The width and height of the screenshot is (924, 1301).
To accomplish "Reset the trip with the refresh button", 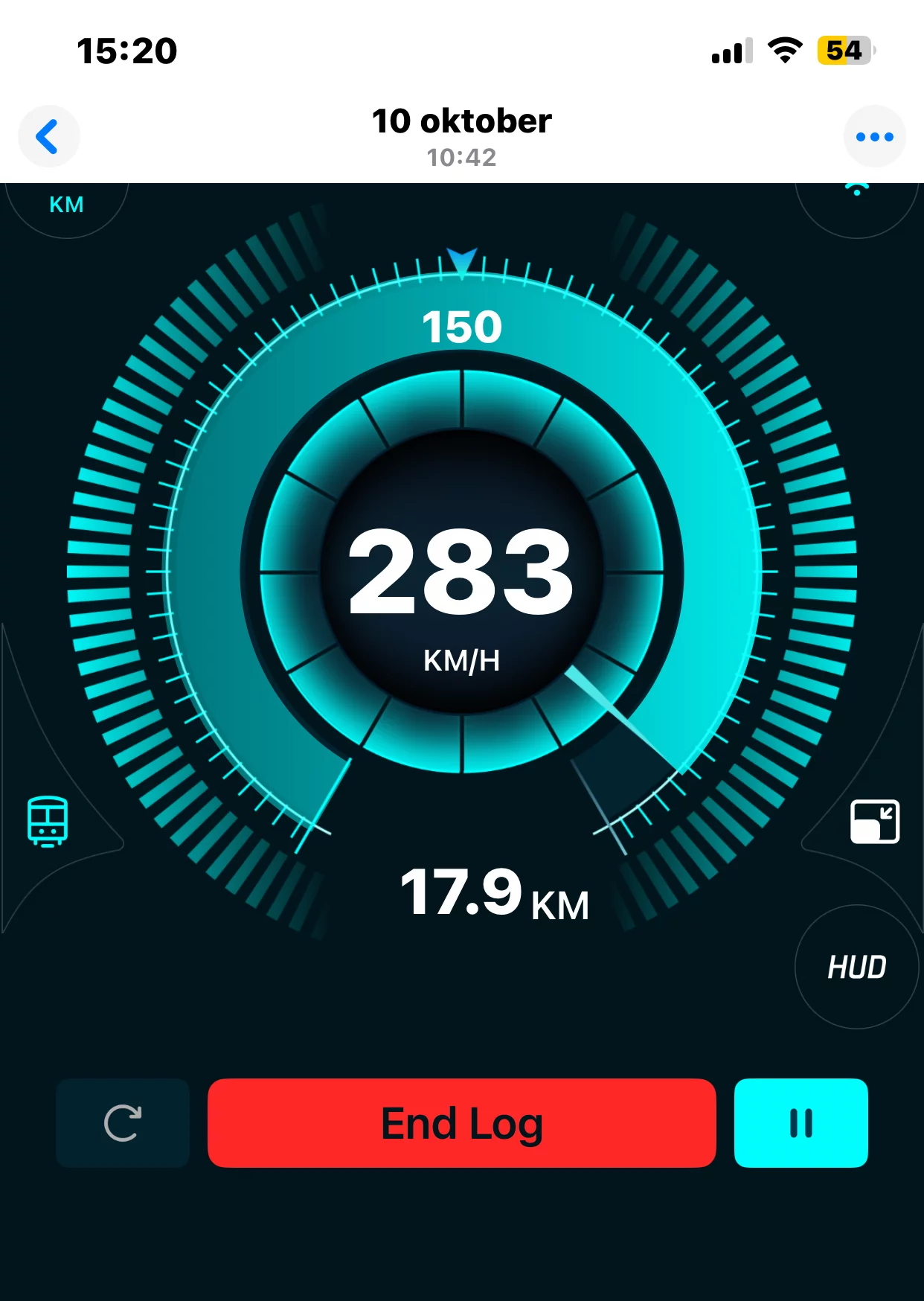I will [123, 1122].
